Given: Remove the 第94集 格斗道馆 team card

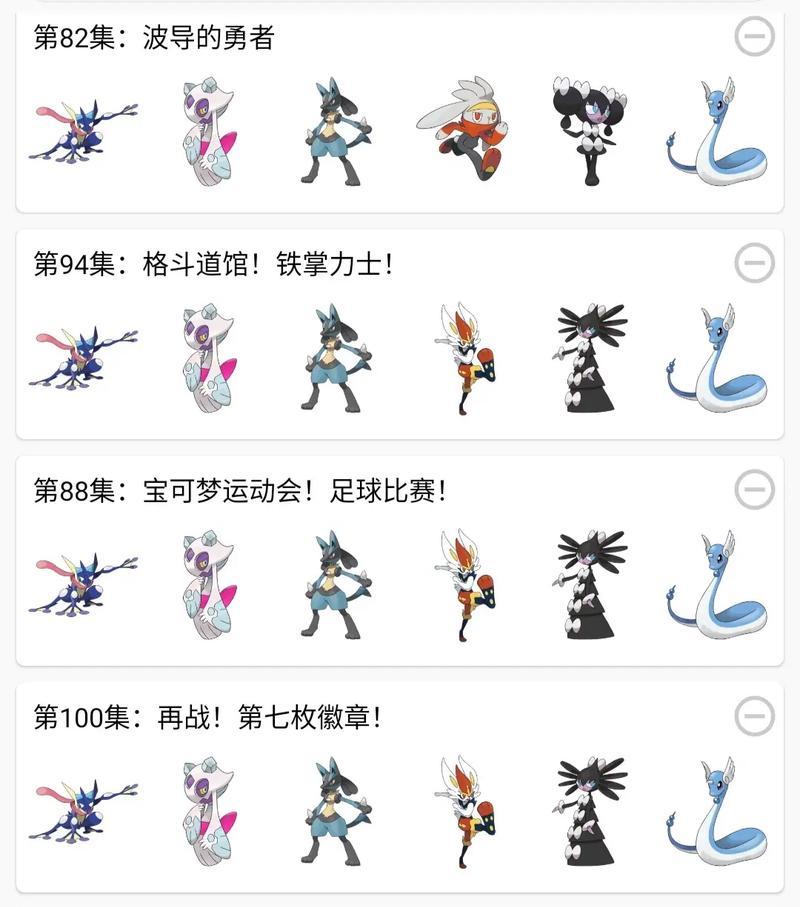Looking at the screenshot, I should tap(753, 264).
